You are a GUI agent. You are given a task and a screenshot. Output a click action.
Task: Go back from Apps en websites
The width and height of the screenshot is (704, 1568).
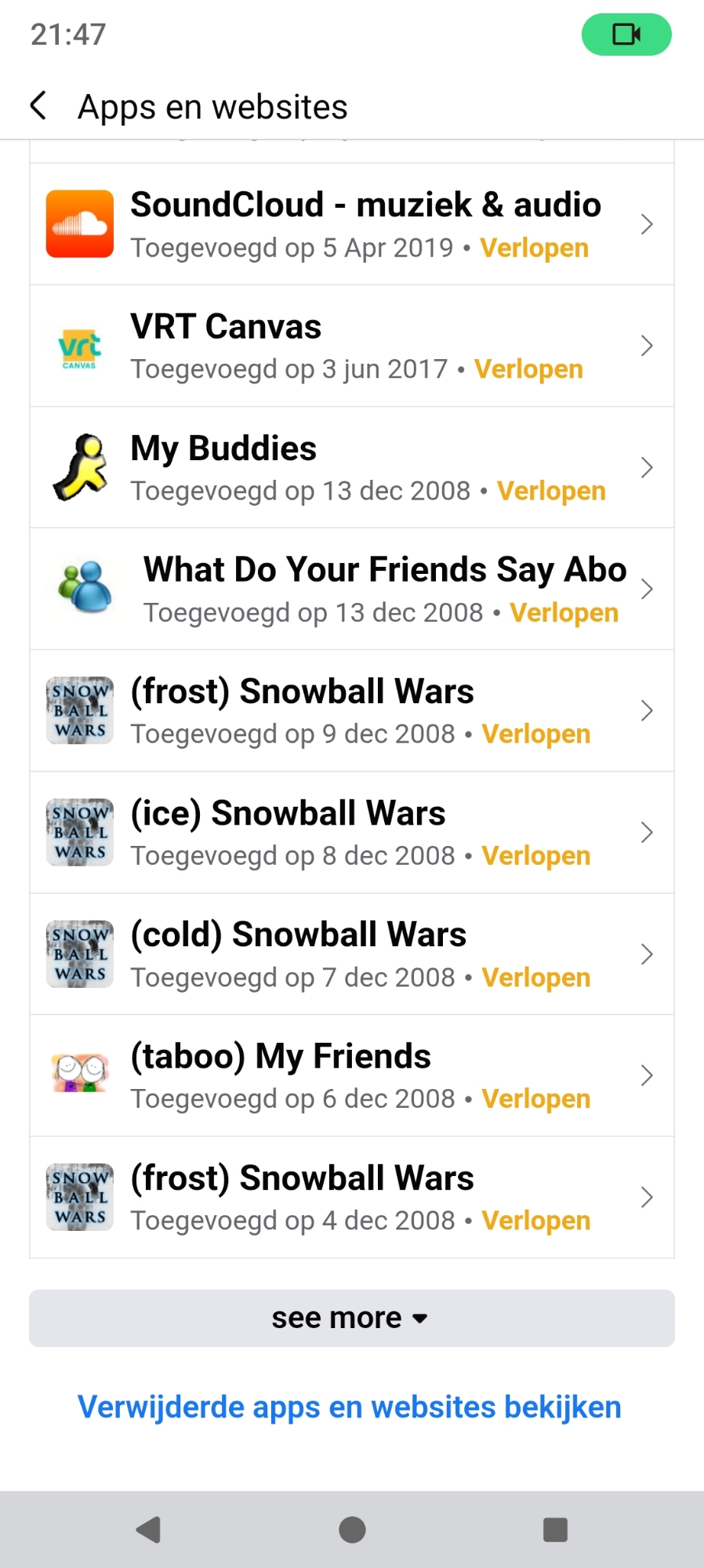tap(38, 106)
